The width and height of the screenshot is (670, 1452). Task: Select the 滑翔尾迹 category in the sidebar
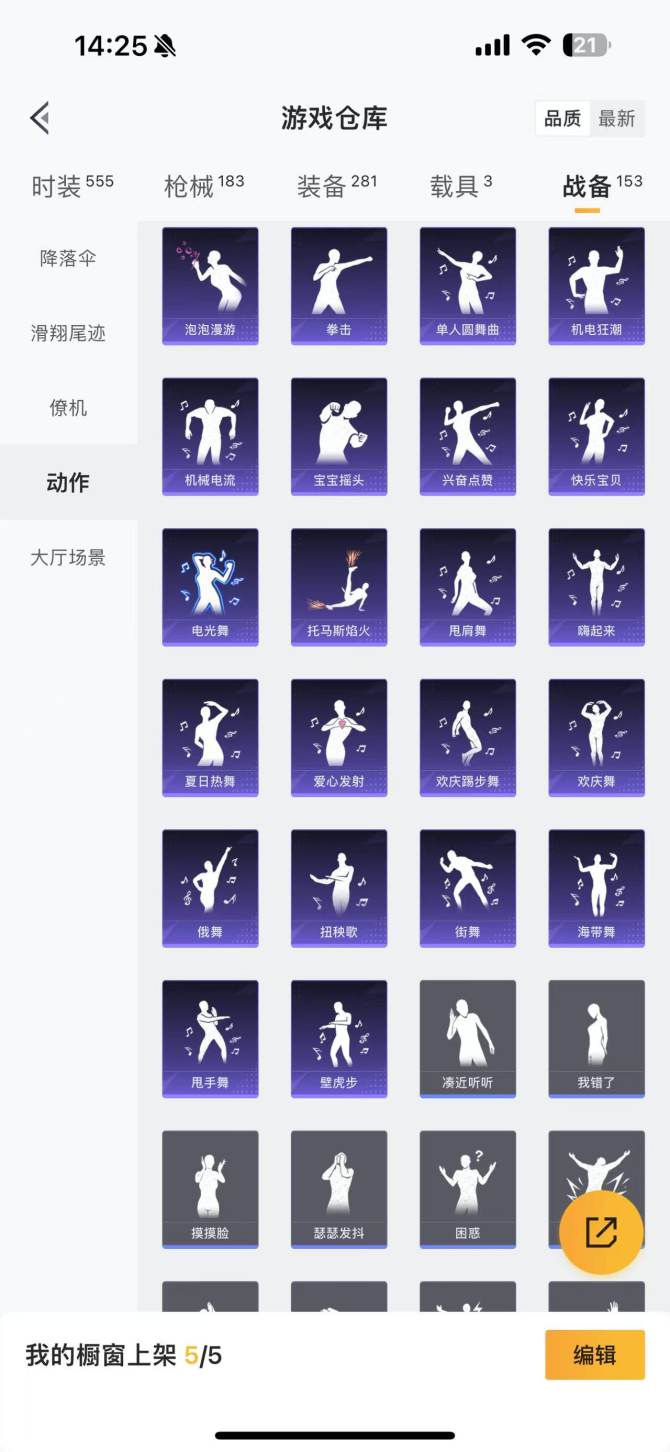[68, 333]
